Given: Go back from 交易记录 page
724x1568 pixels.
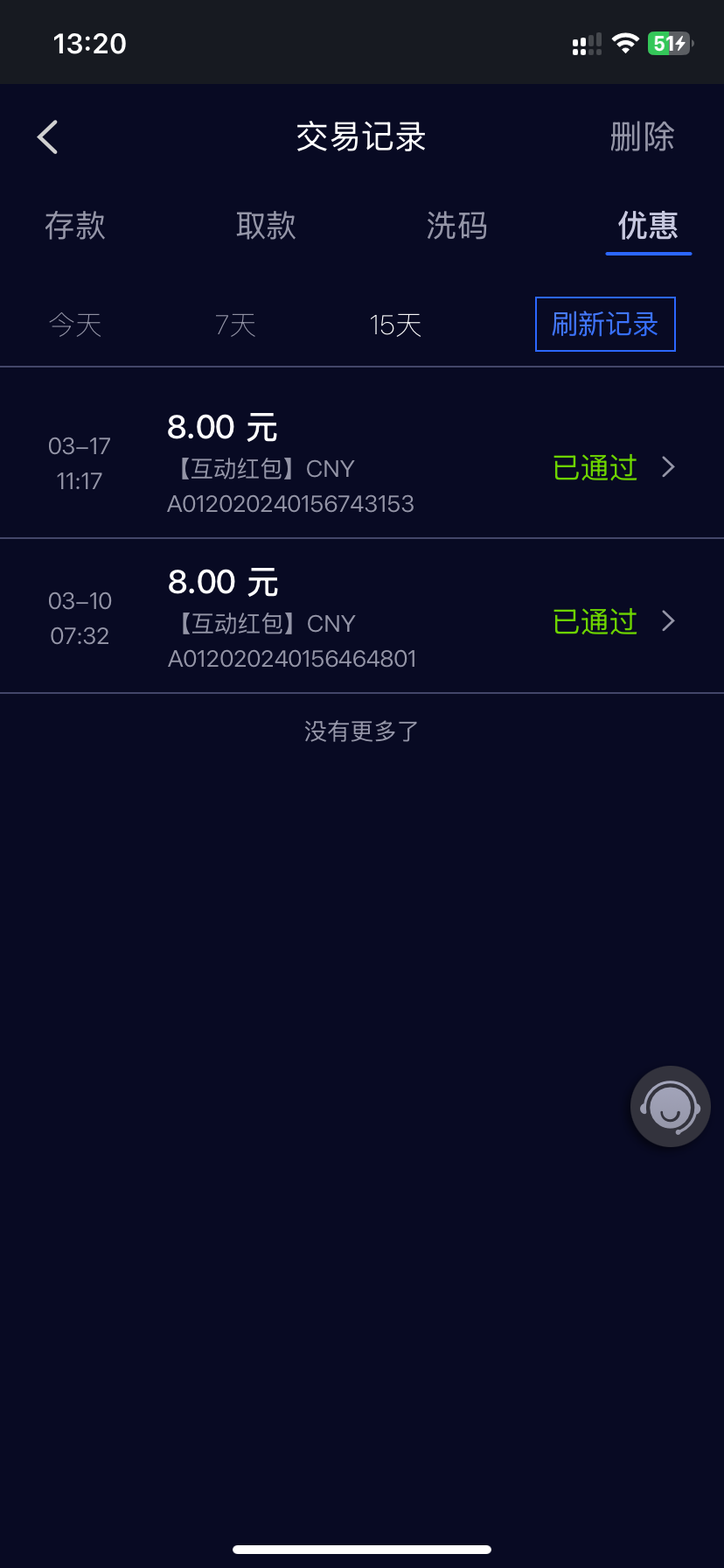Looking at the screenshot, I should click(48, 137).
